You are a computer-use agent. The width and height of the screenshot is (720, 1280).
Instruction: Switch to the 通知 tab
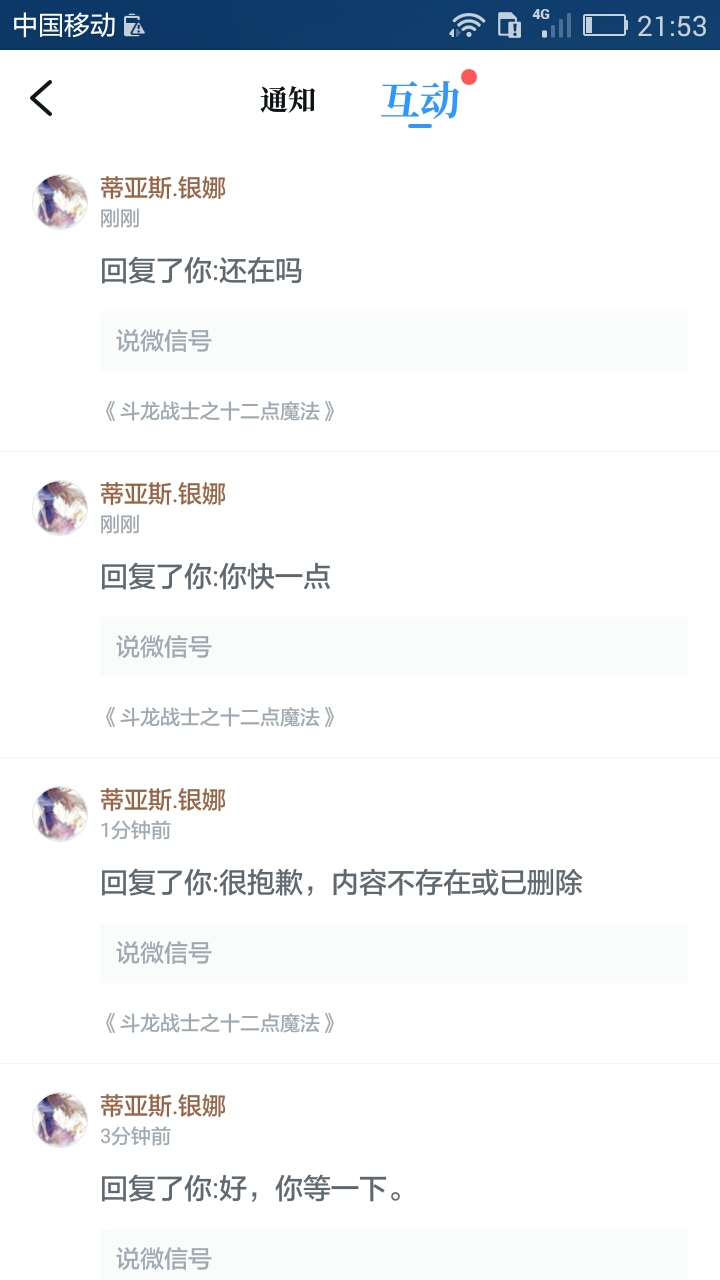288,100
